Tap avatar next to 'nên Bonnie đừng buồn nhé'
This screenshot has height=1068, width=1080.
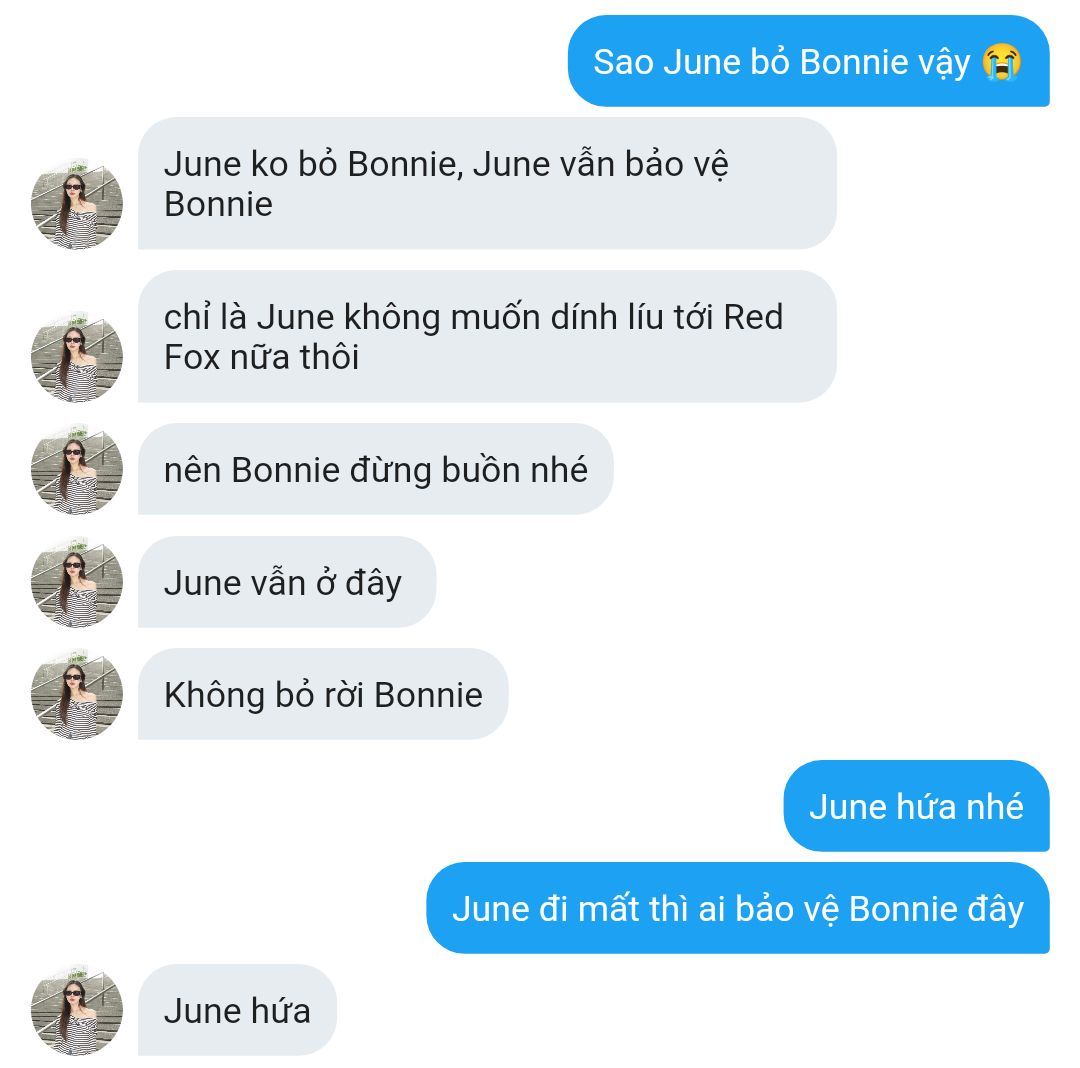tap(76, 469)
